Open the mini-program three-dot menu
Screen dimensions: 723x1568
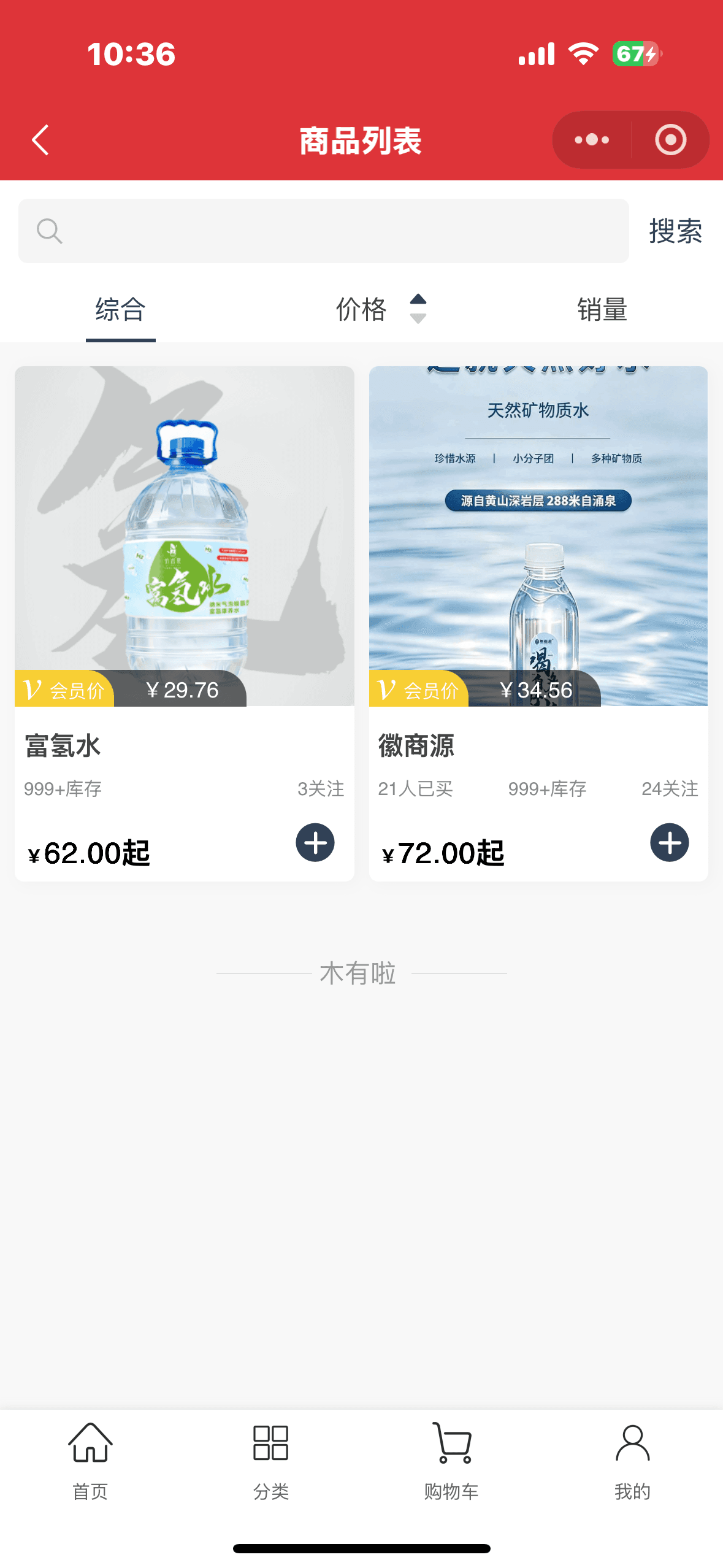tap(592, 140)
